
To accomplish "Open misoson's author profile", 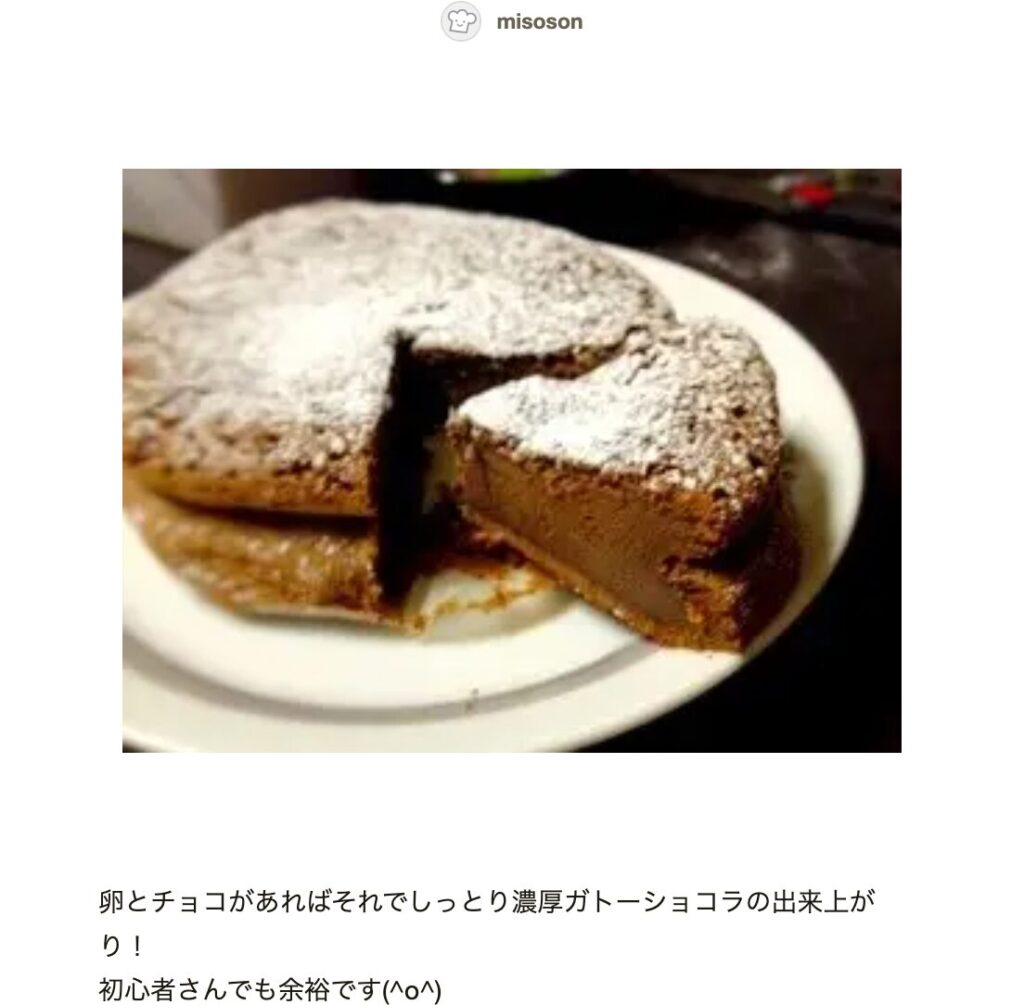I will point(538,22).
